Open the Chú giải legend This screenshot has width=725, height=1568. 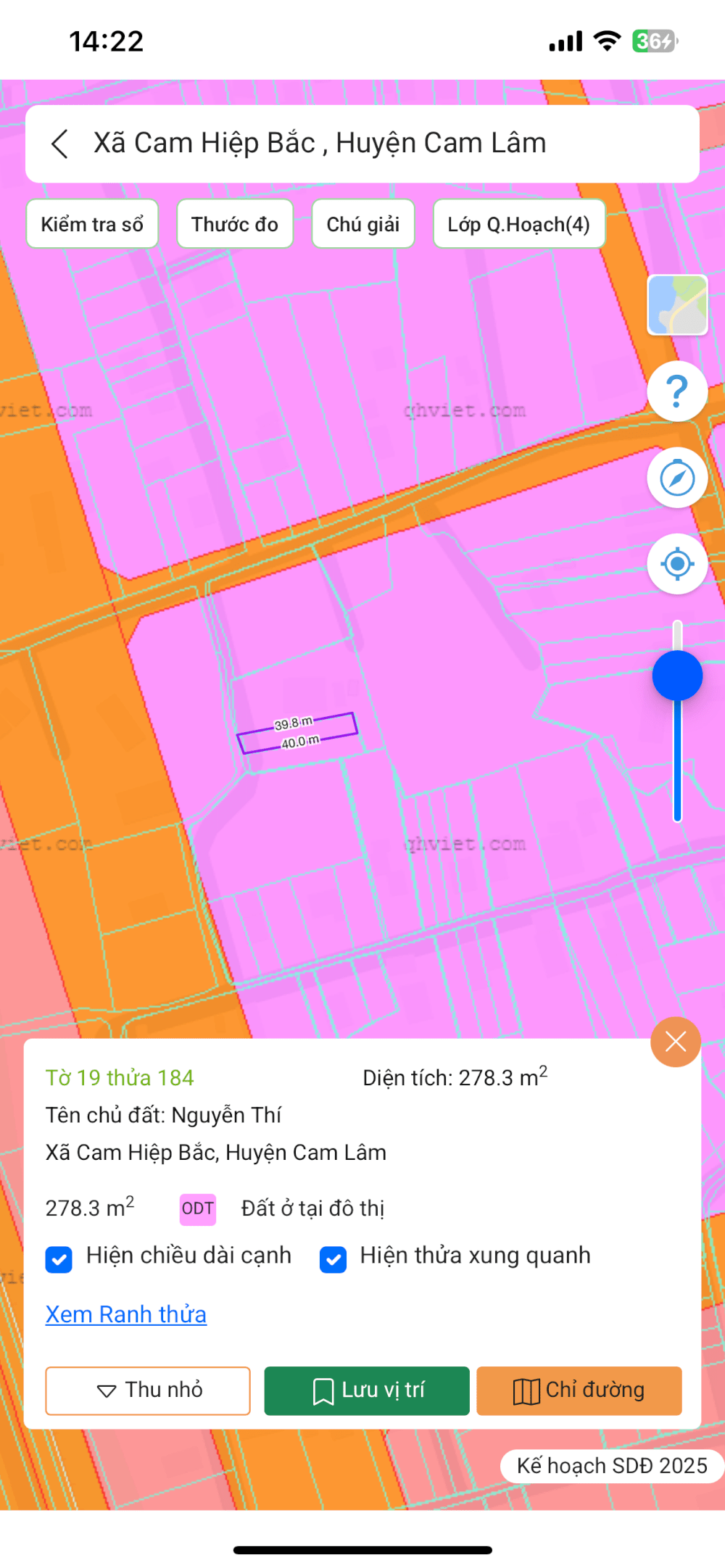[362, 224]
